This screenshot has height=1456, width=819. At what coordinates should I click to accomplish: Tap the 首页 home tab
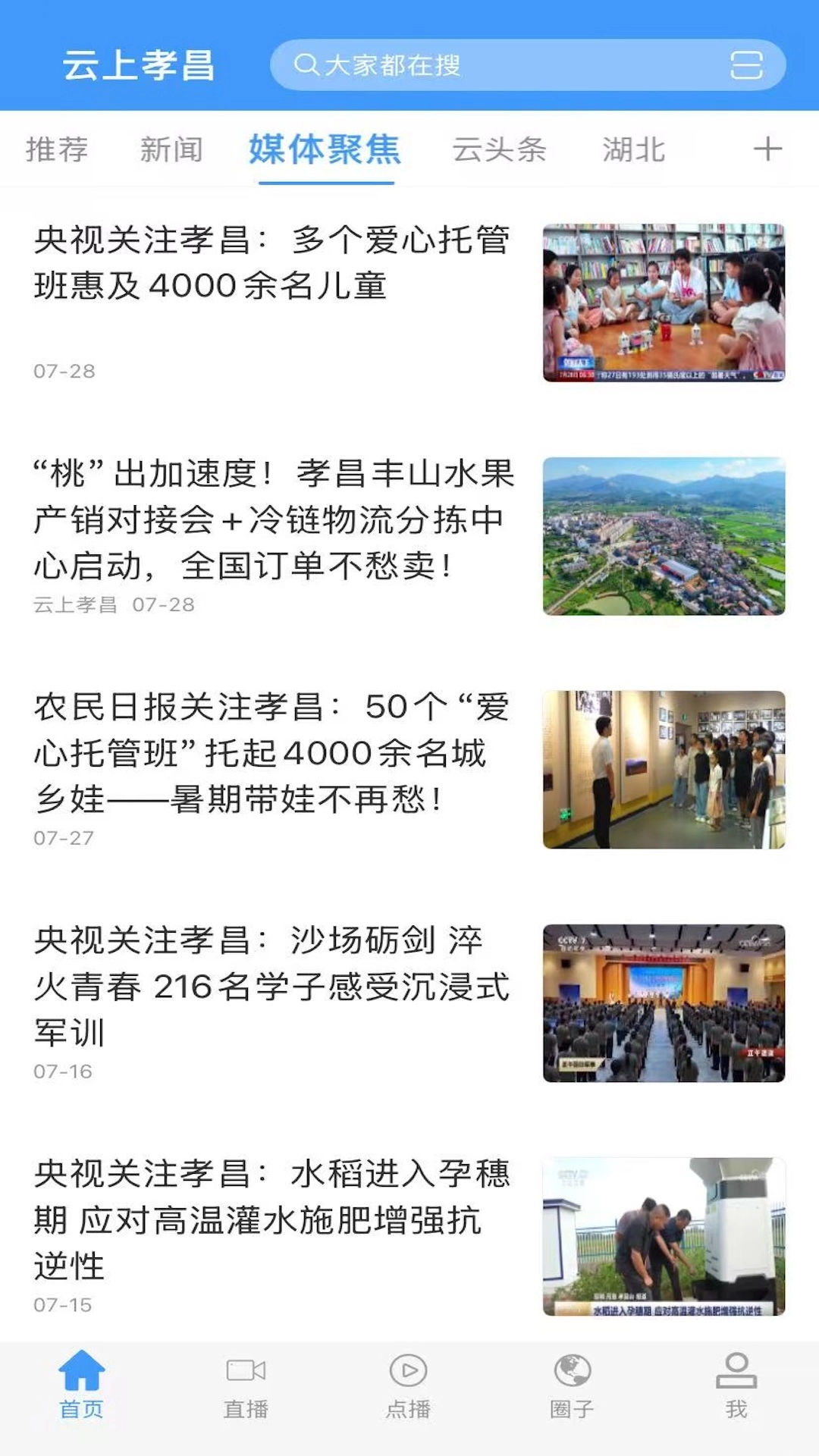click(x=82, y=1386)
